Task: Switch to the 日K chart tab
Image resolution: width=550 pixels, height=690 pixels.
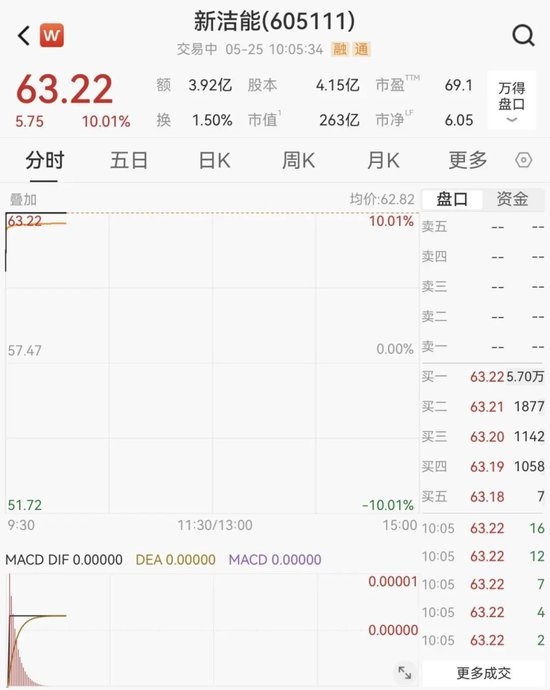Action: pyautogui.click(x=214, y=160)
